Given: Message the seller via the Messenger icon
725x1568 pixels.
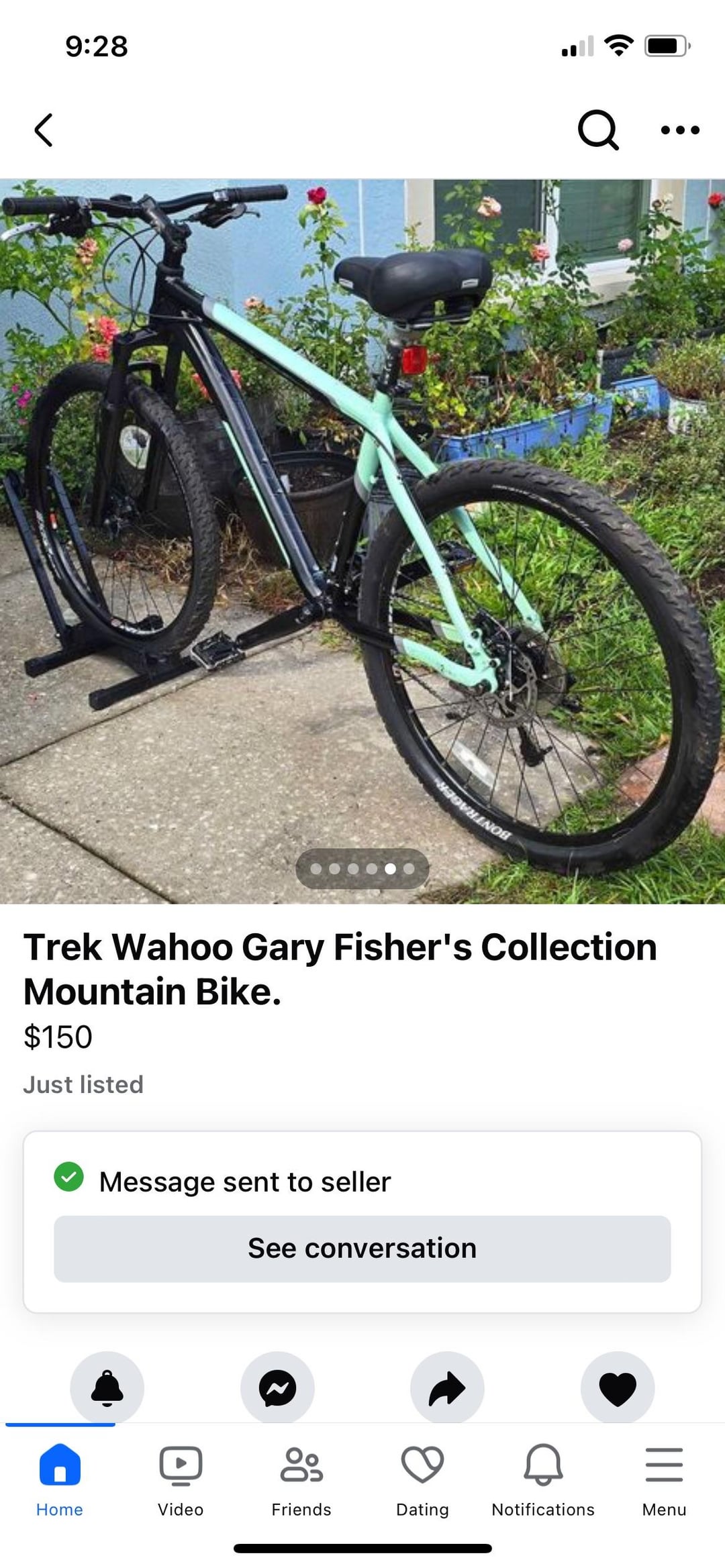Looking at the screenshot, I should 277,1388.
